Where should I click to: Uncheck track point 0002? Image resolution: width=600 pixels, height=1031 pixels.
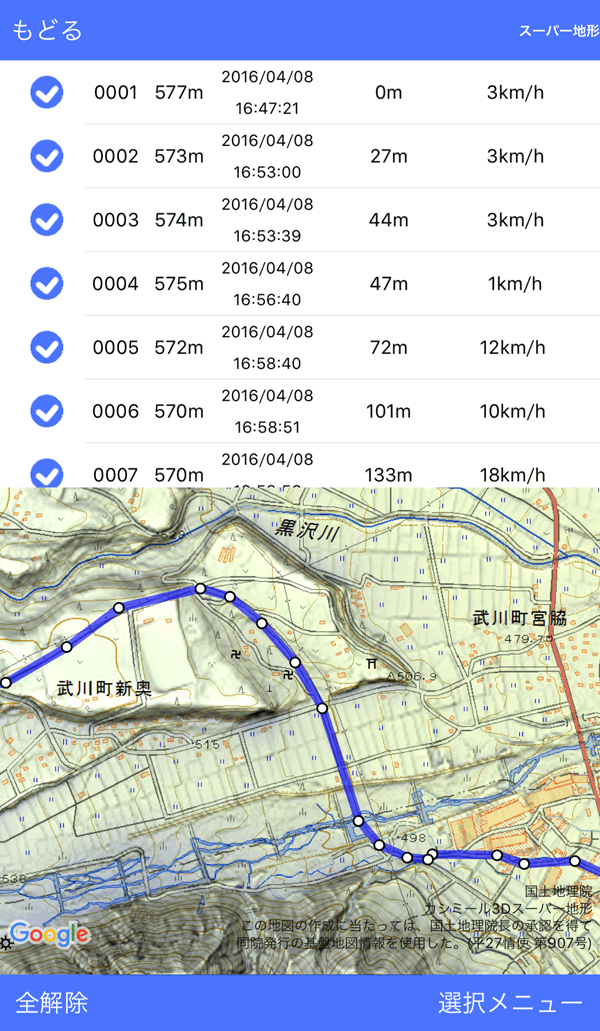47,156
